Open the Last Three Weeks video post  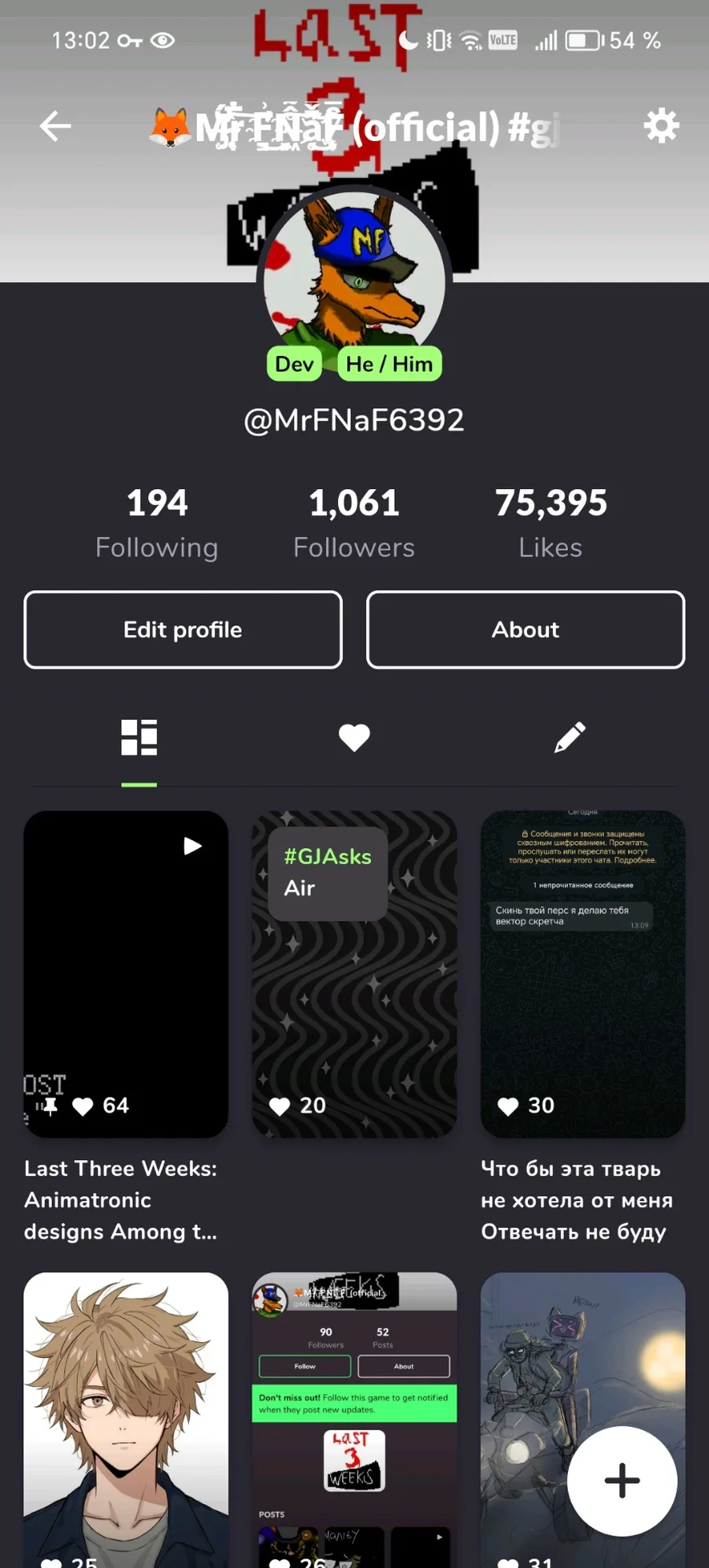(x=126, y=973)
